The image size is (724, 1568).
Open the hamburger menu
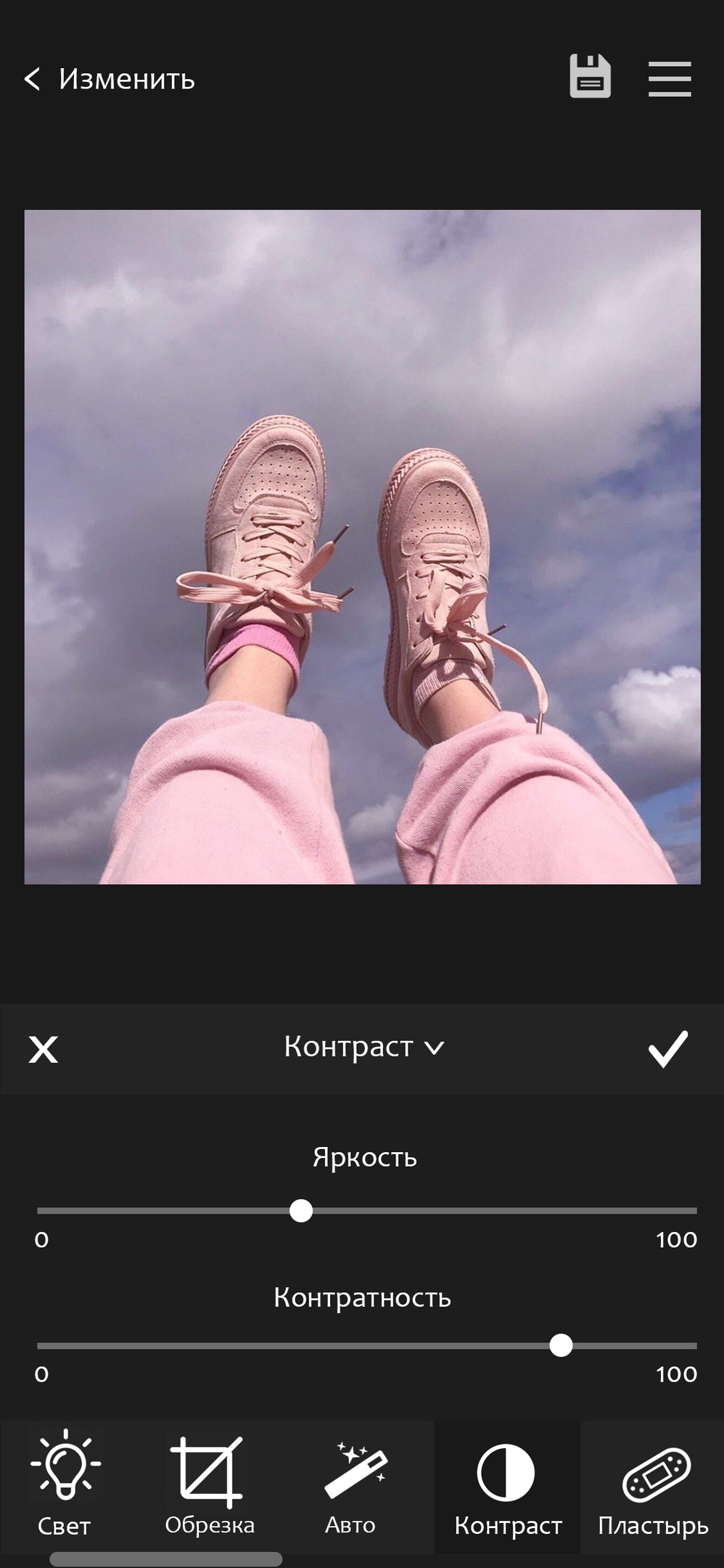(x=669, y=78)
